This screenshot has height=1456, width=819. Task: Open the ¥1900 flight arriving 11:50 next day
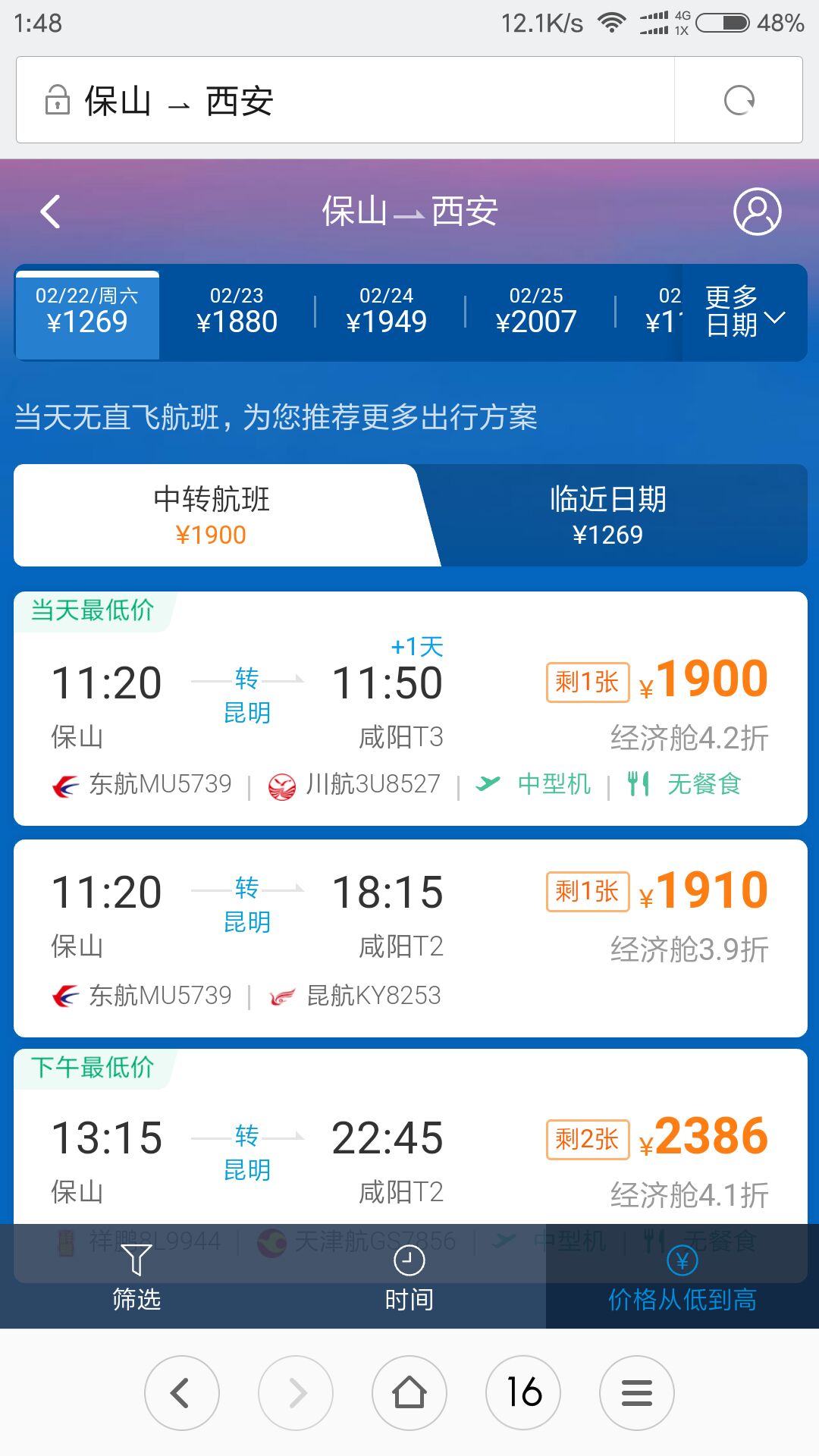click(409, 709)
